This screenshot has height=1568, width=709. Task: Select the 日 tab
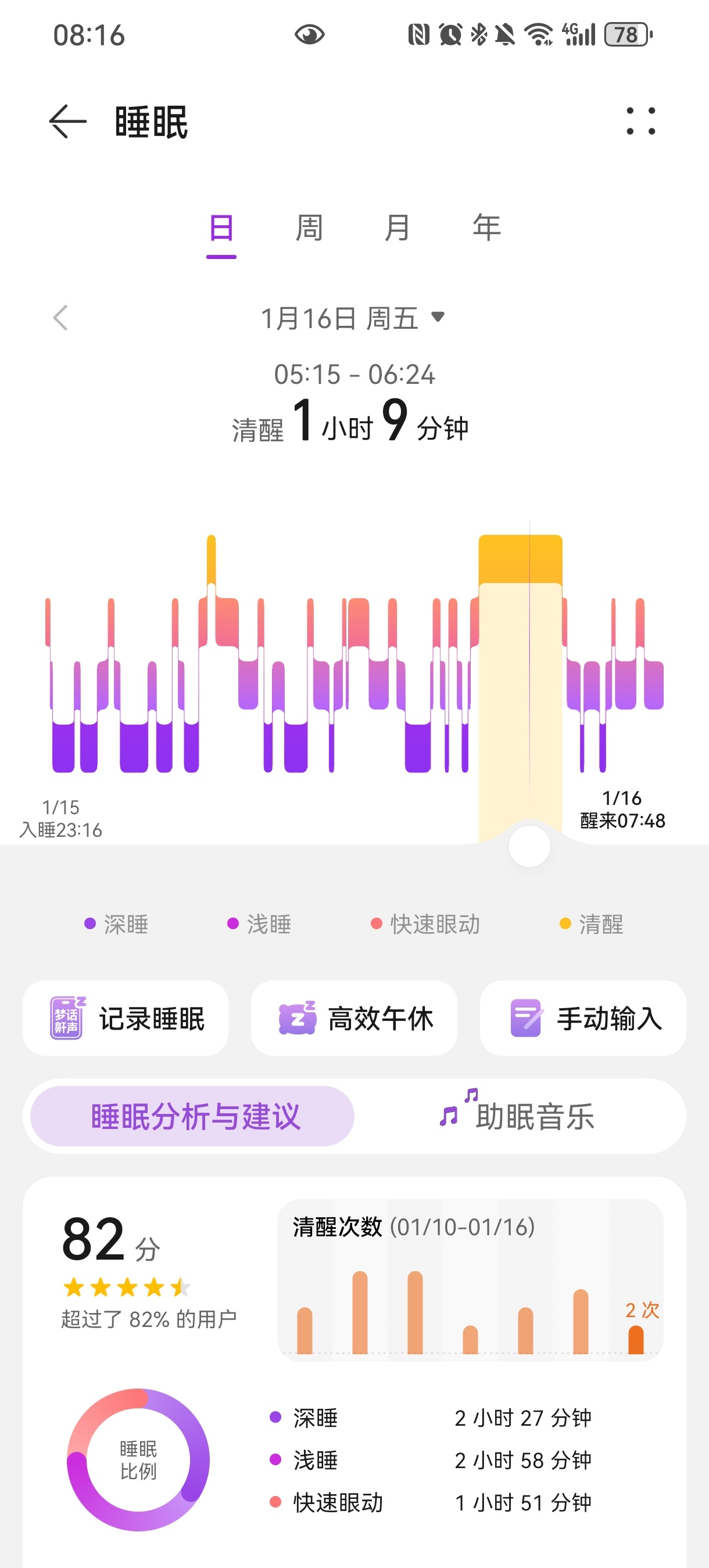coord(221,228)
